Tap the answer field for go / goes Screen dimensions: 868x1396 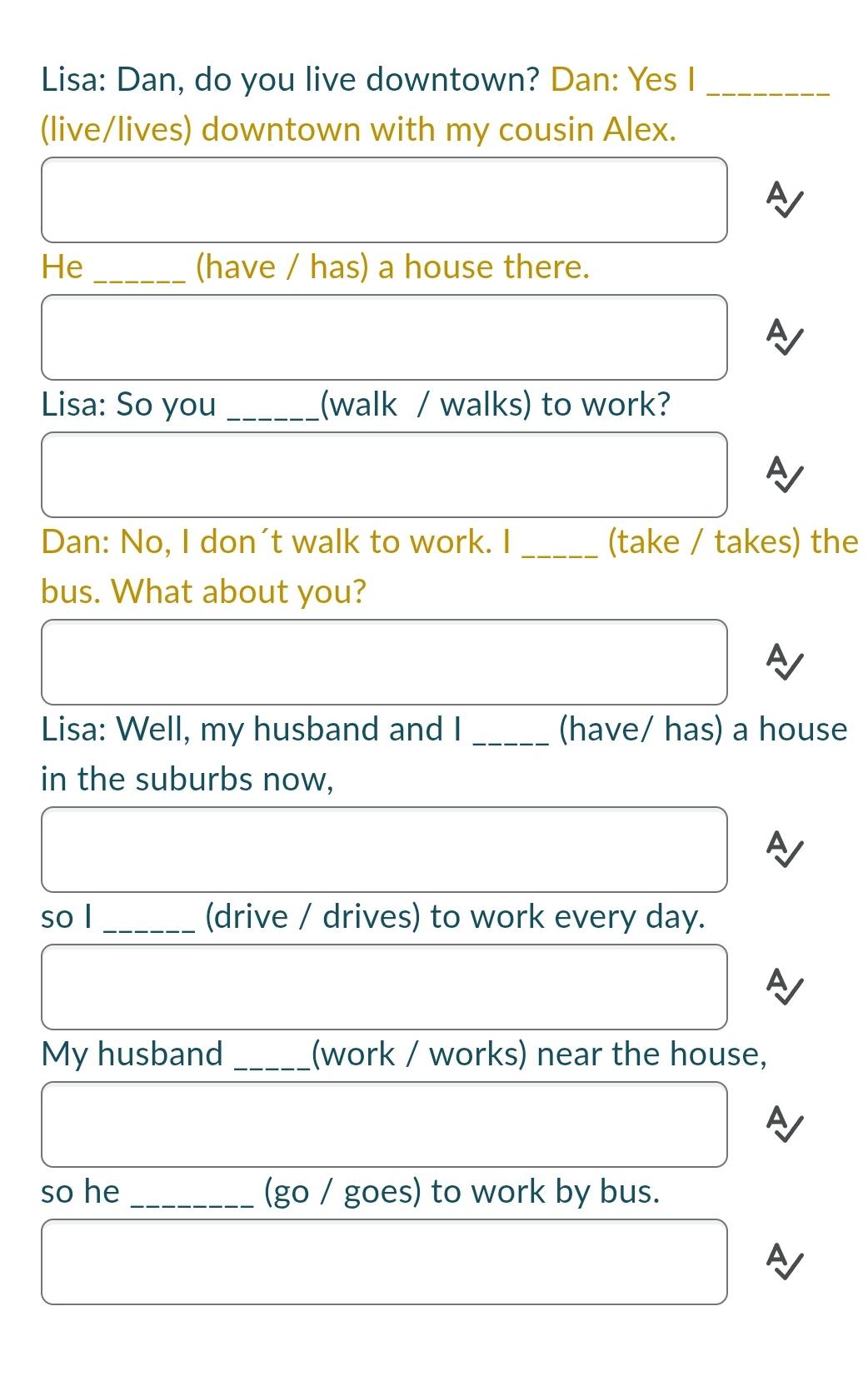[384, 1262]
